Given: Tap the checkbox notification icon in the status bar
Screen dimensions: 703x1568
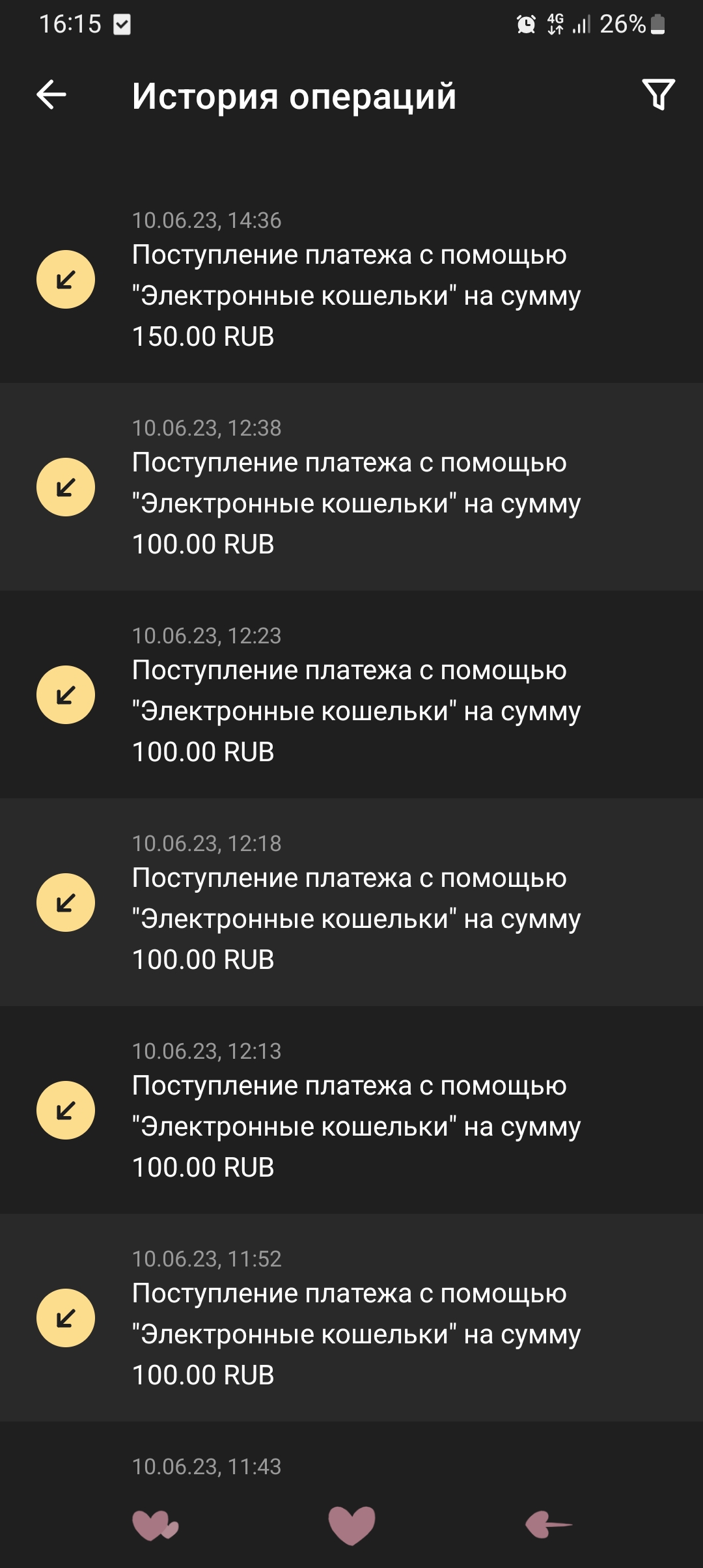Looking at the screenshot, I should [x=121, y=25].
